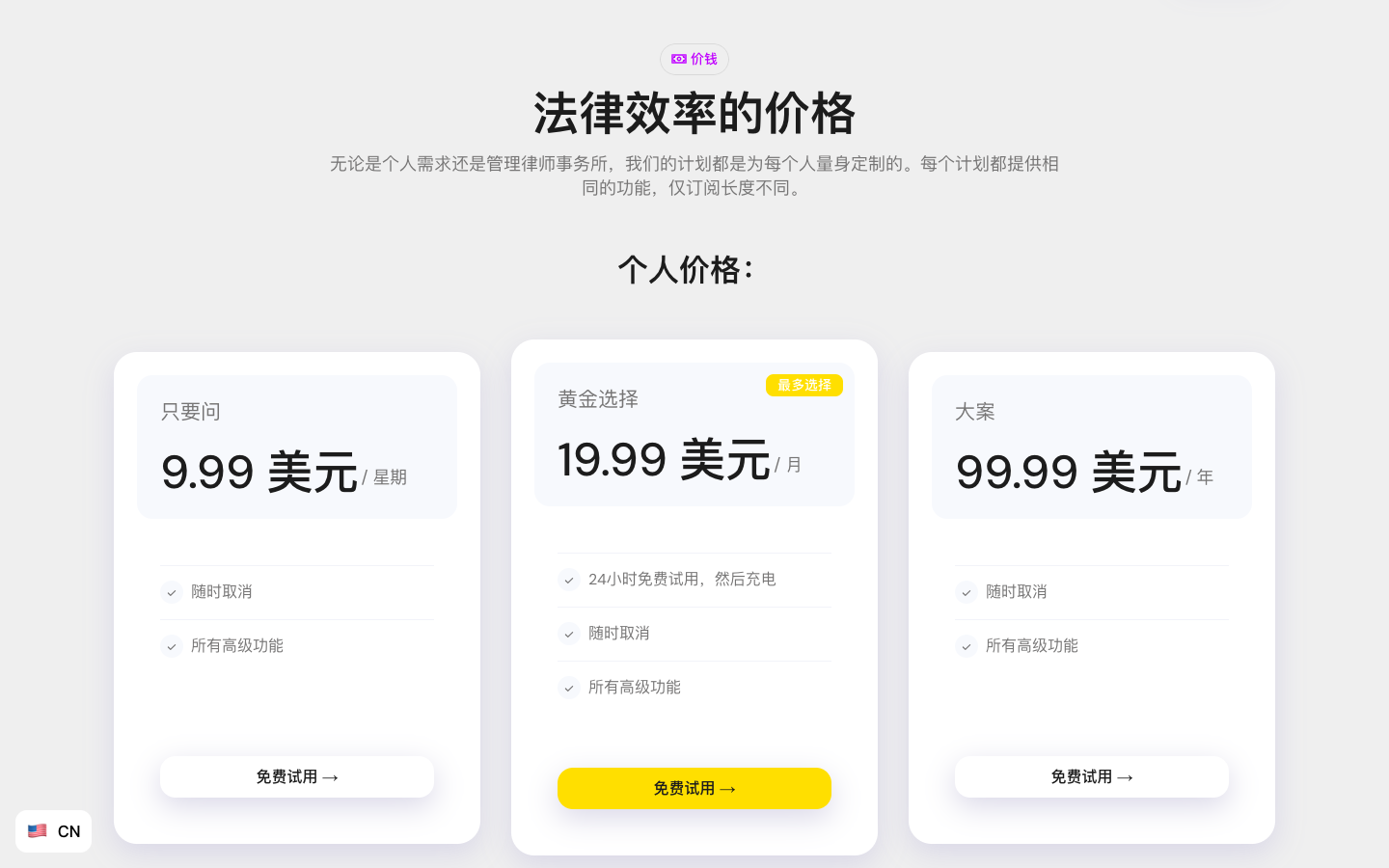Open the CN language selector

[54, 831]
